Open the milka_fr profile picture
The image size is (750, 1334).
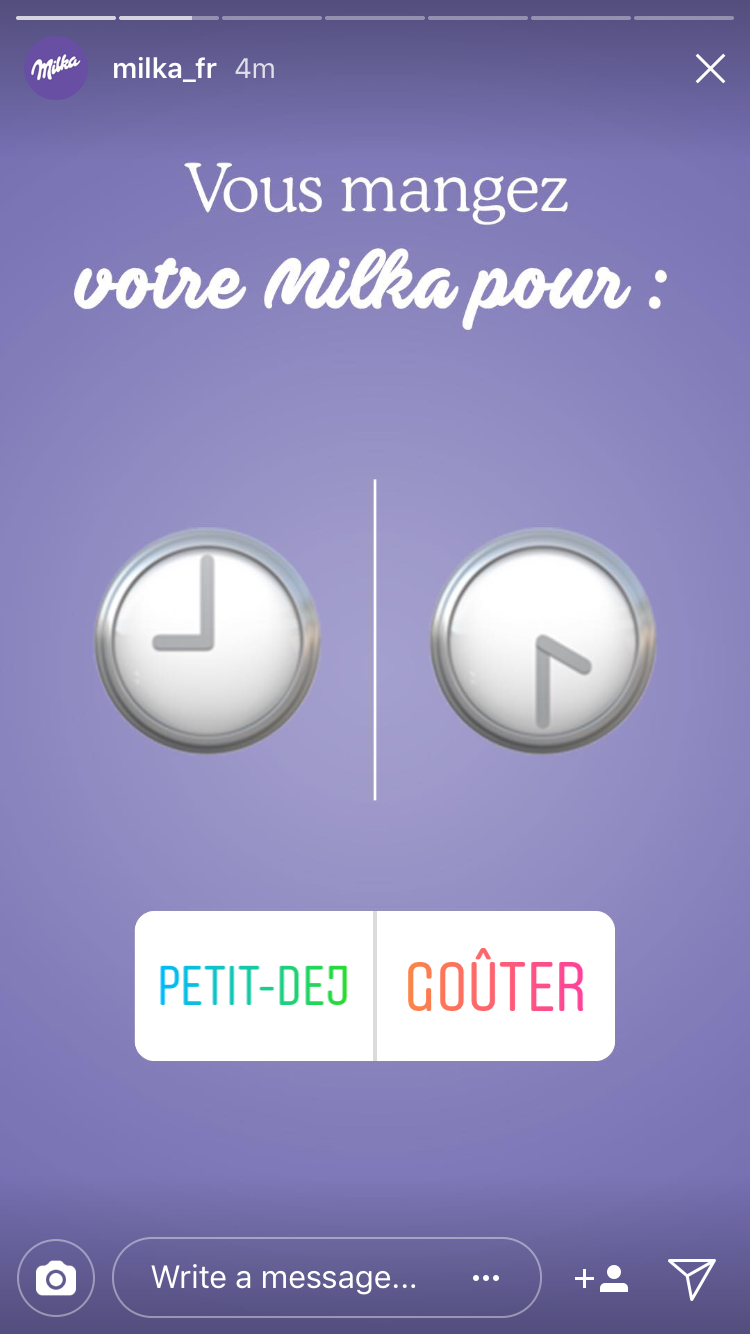[56, 69]
